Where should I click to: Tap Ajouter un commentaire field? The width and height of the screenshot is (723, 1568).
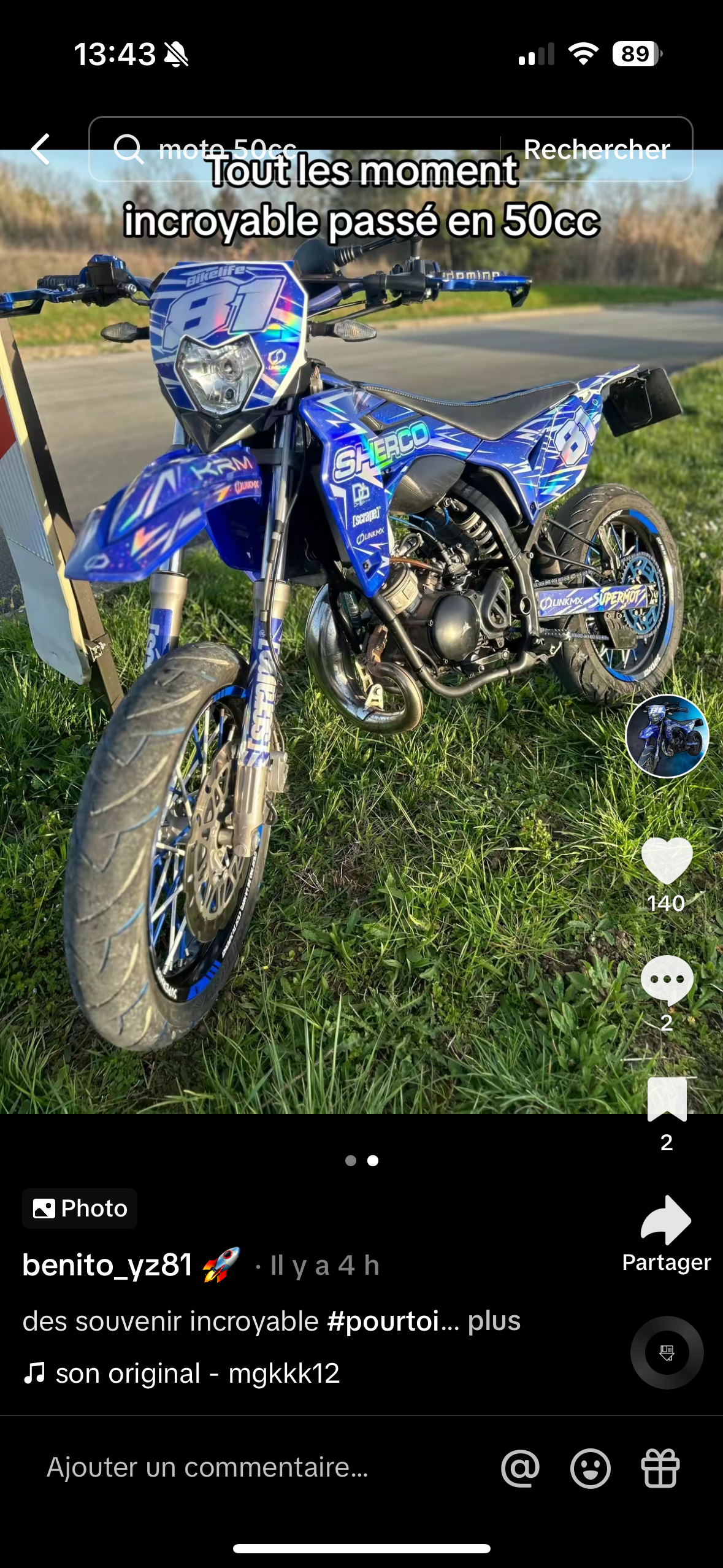pos(208,1467)
